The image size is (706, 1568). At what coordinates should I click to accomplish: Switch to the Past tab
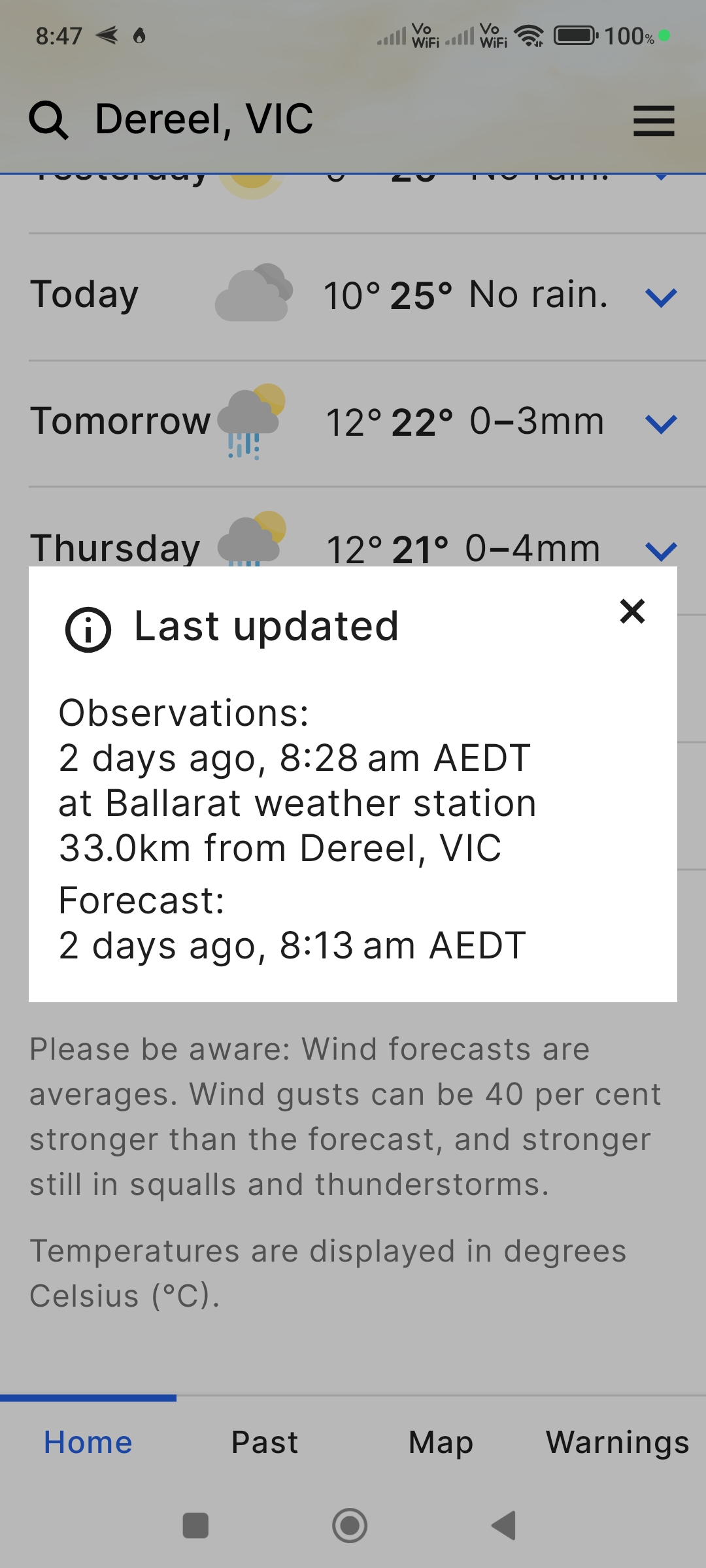[264, 1443]
